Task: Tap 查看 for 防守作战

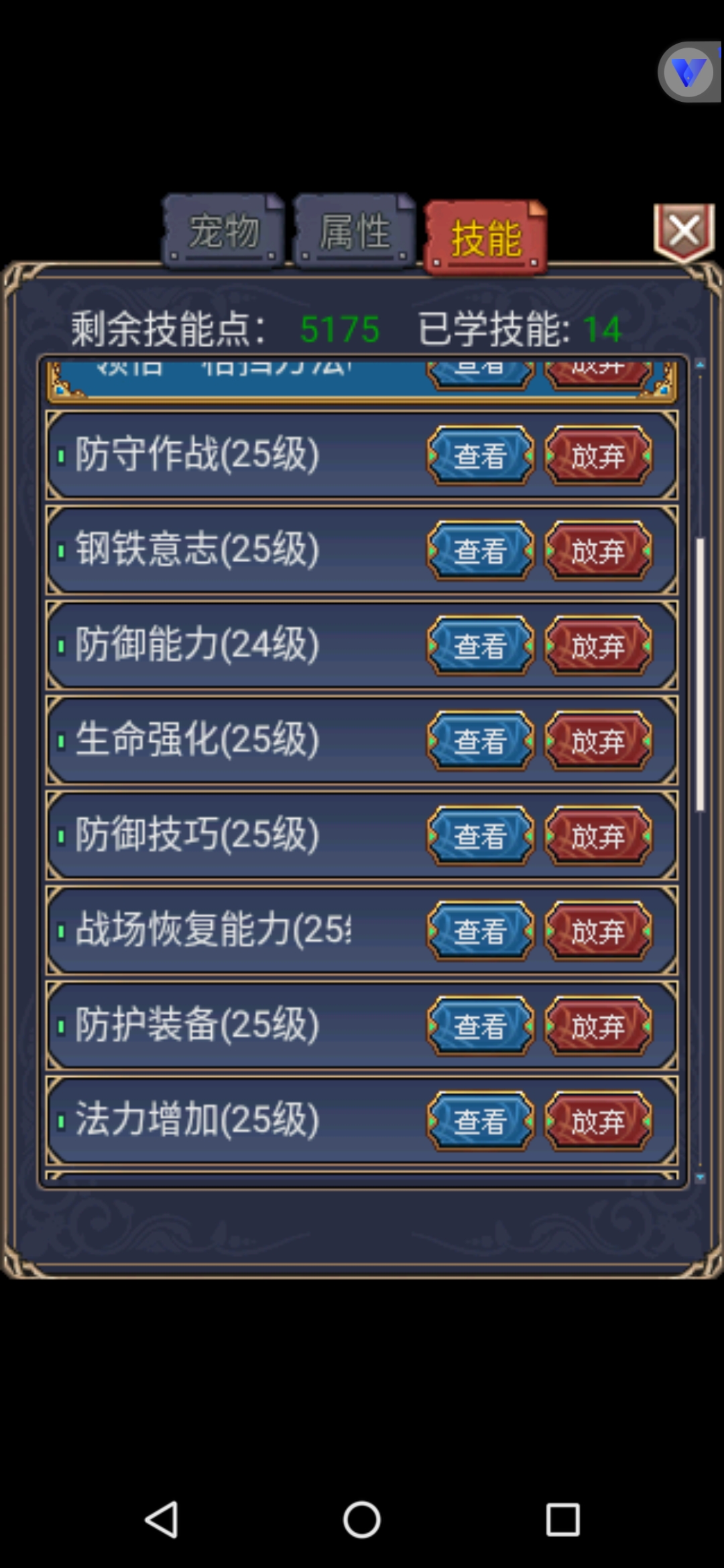Action: 481,456
